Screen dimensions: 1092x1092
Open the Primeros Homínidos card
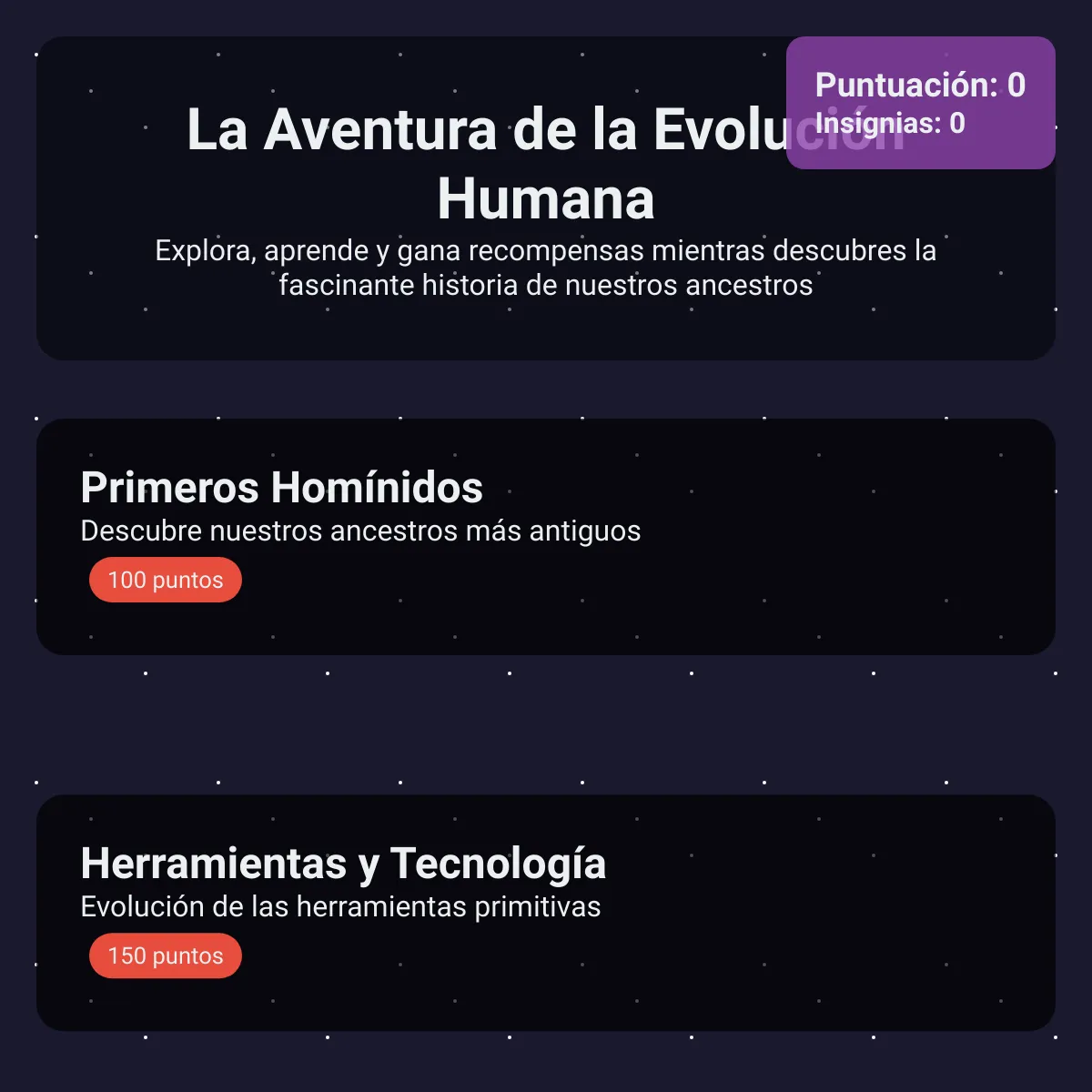click(546, 537)
